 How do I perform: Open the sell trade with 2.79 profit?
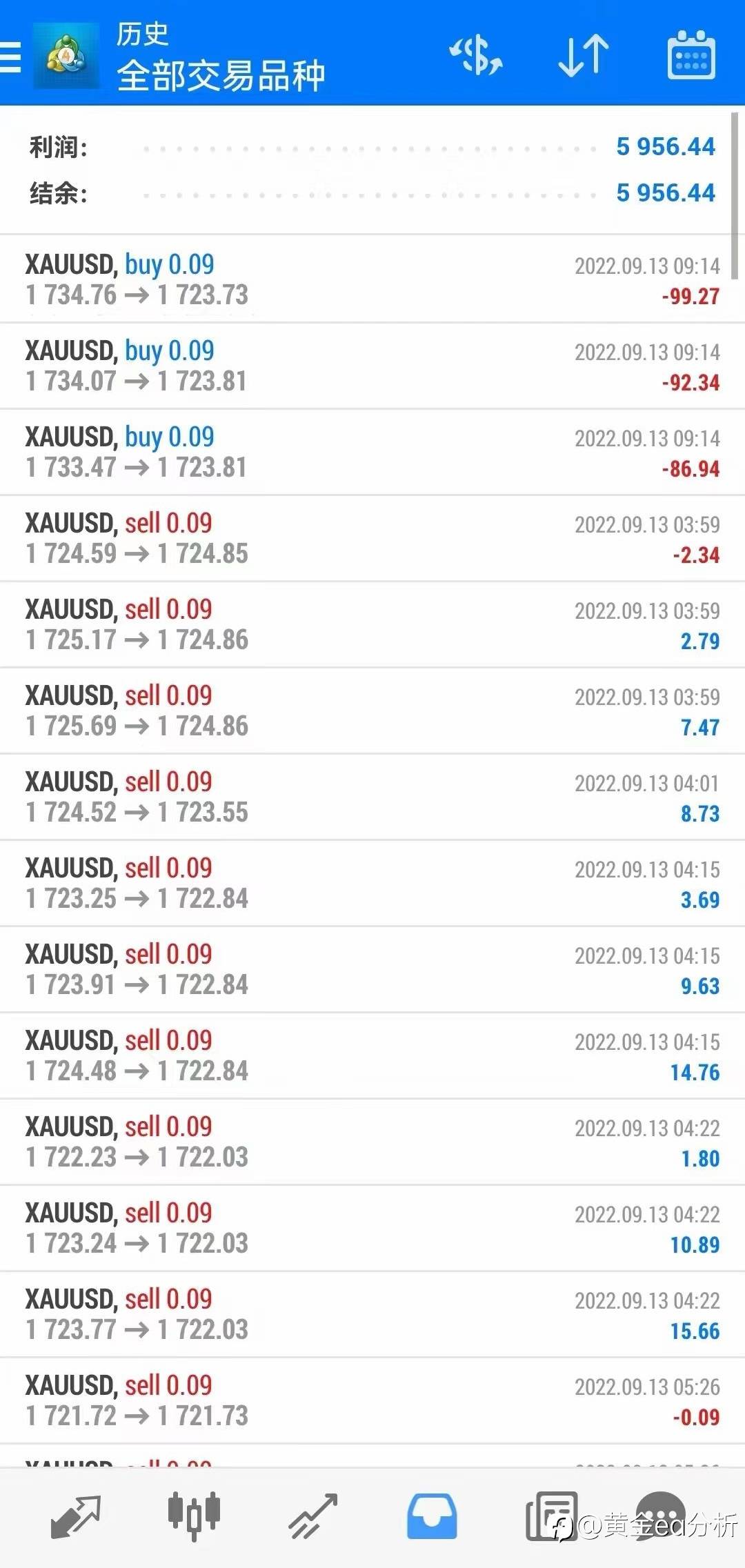pyautogui.click(x=372, y=624)
